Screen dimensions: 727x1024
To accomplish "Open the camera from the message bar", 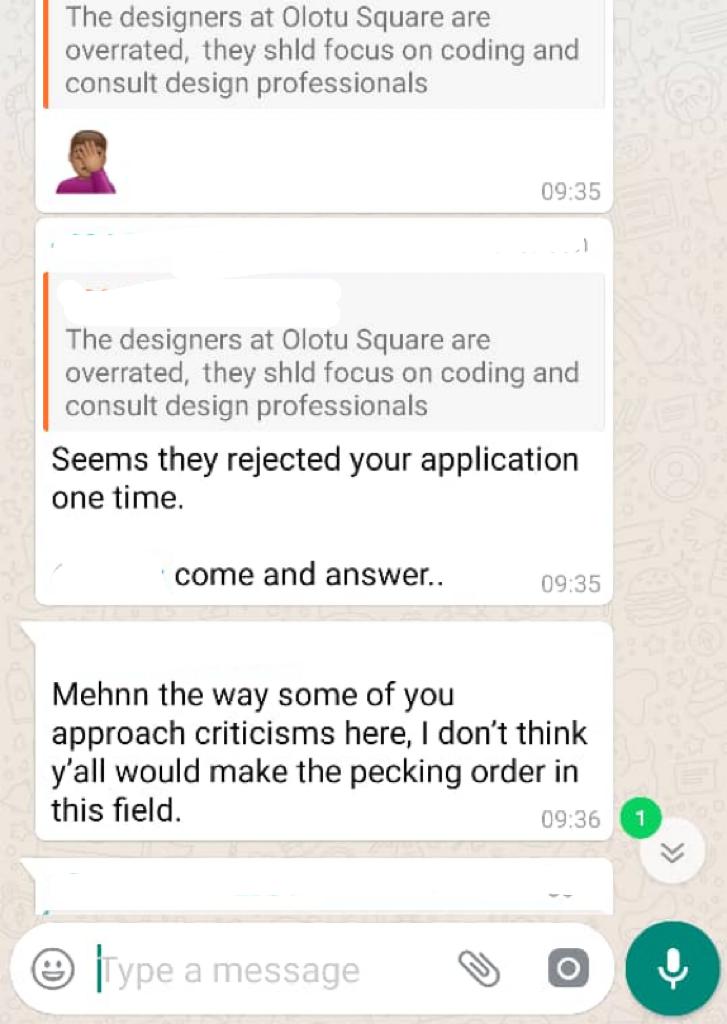I will [x=568, y=968].
